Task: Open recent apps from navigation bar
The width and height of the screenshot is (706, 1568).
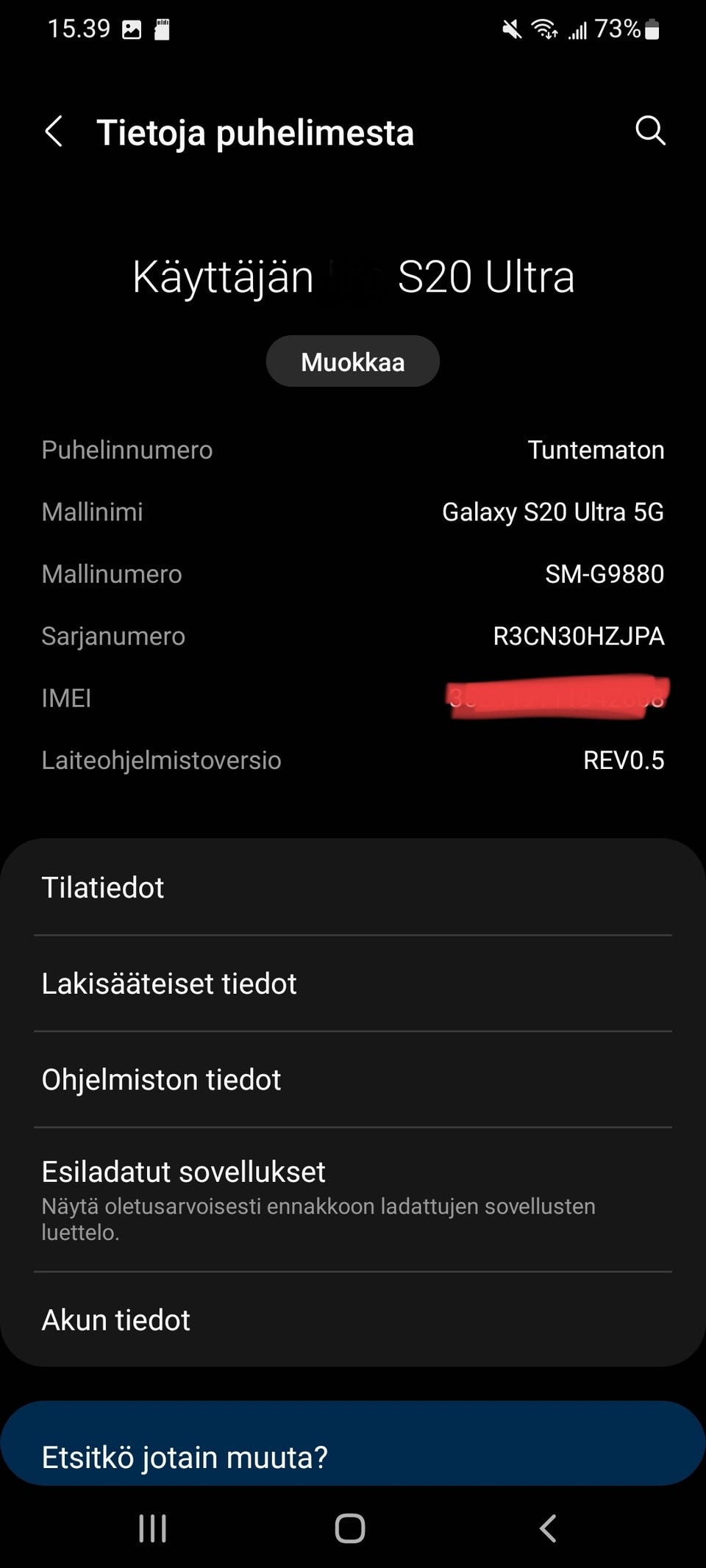Action: tap(153, 1528)
